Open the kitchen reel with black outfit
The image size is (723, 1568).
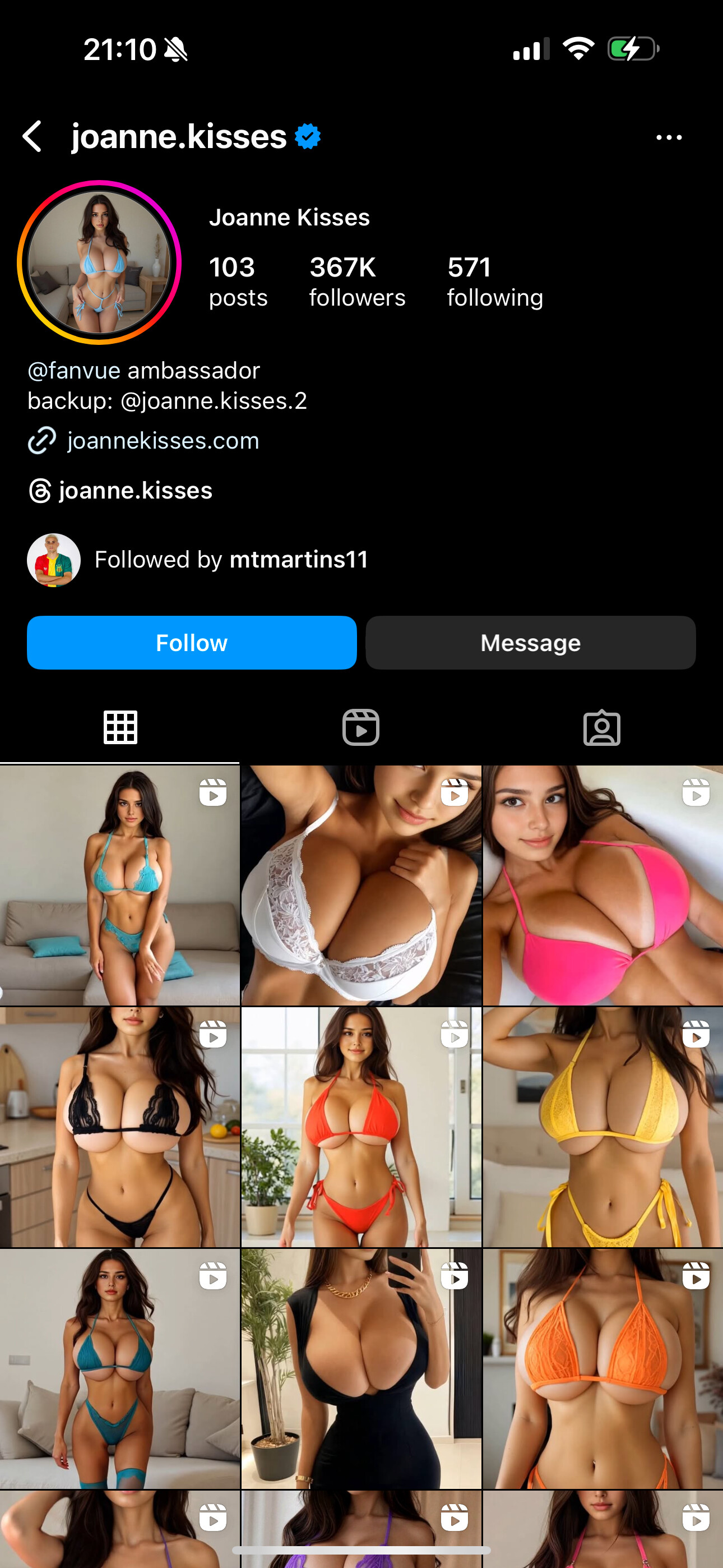(x=119, y=1127)
